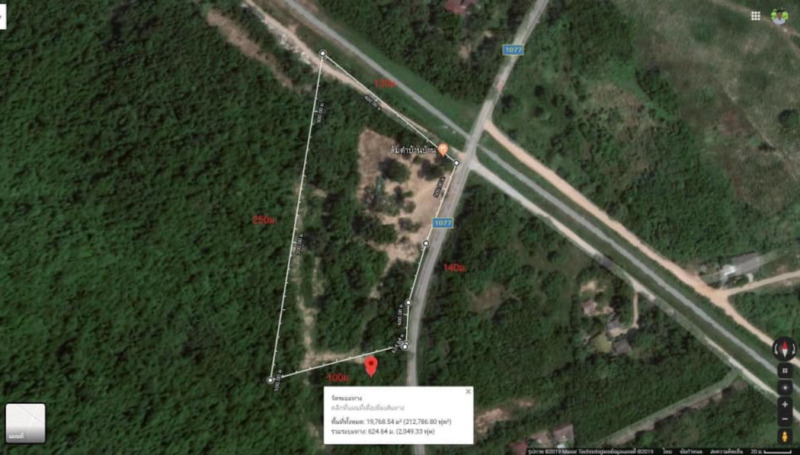The height and width of the screenshot is (455, 800).
Task: Open Street View with the pegman
Action: (x=785, y=437)
